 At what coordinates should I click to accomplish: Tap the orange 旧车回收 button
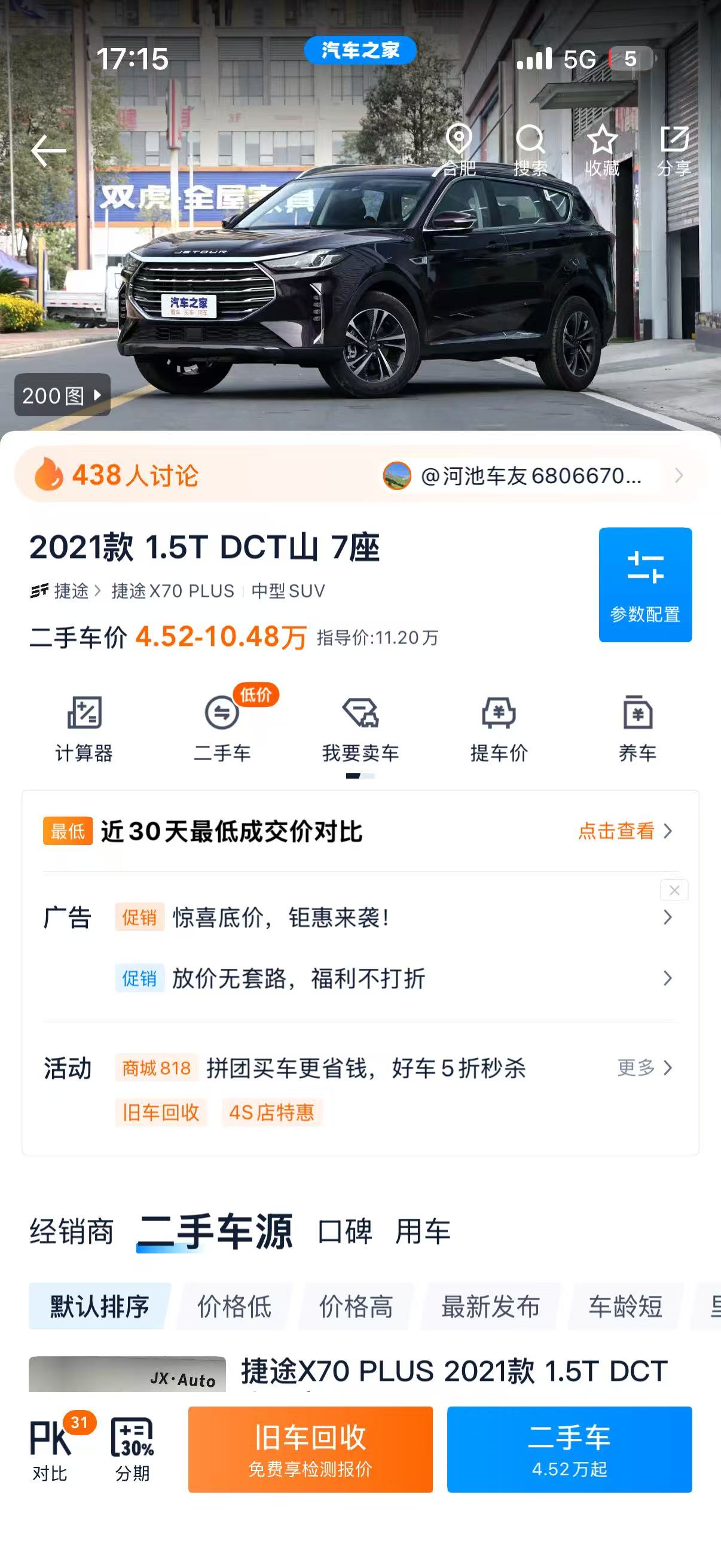pyautogui.click(x=310, y=1450)
